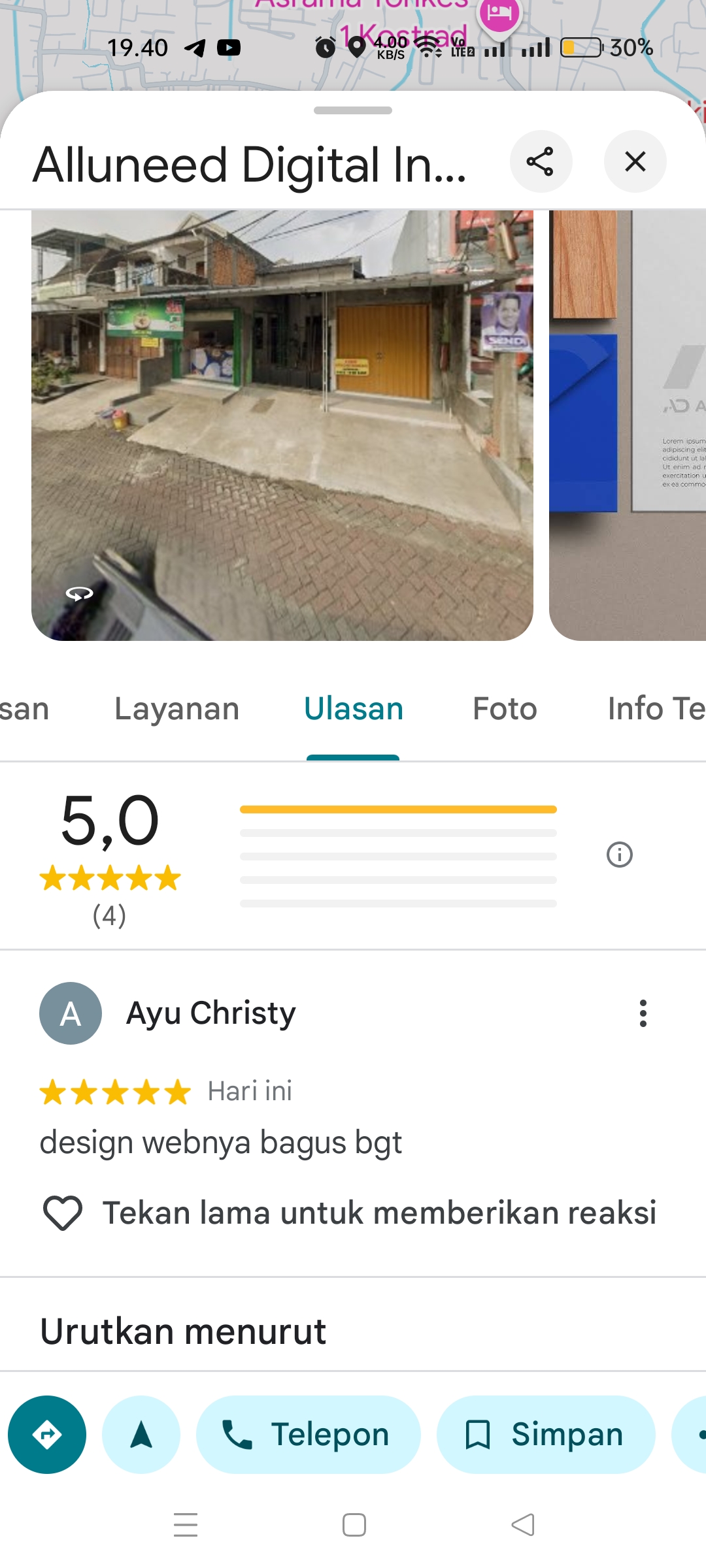This screenshot has height=1568, width=706.
Task: Open options menu for Ayu Christy's review
Action: (x=643, y=1013)
